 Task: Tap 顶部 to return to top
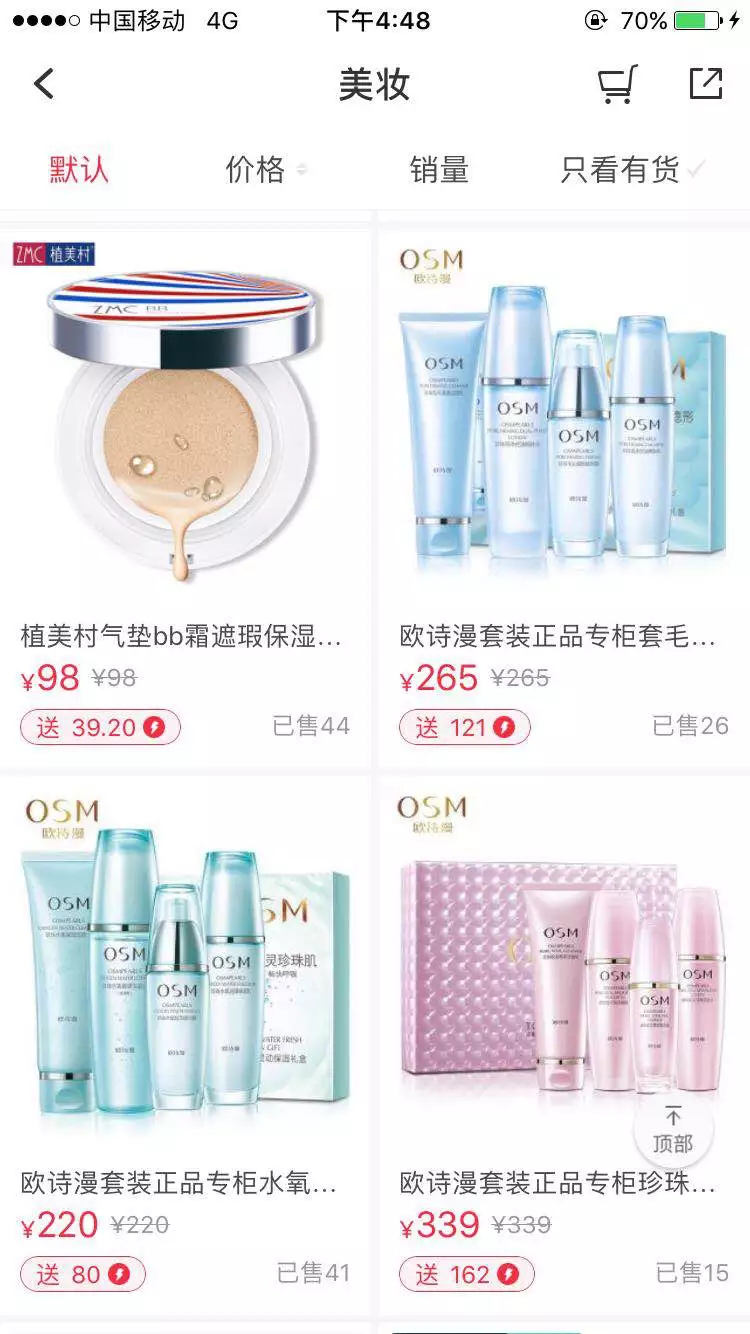click(x=673, y=1131)
